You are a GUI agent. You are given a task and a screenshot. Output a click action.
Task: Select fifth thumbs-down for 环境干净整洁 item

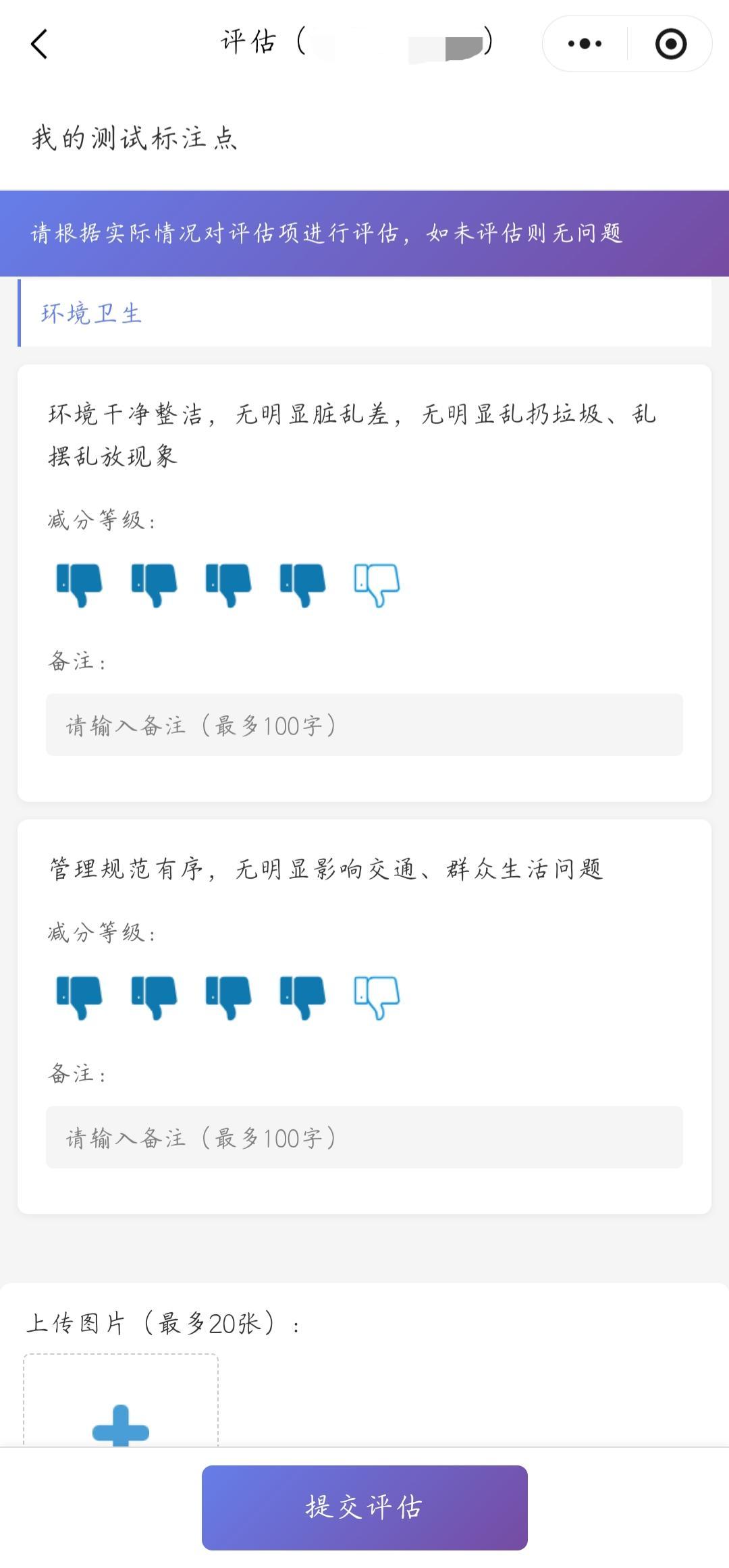click(377, 585)
